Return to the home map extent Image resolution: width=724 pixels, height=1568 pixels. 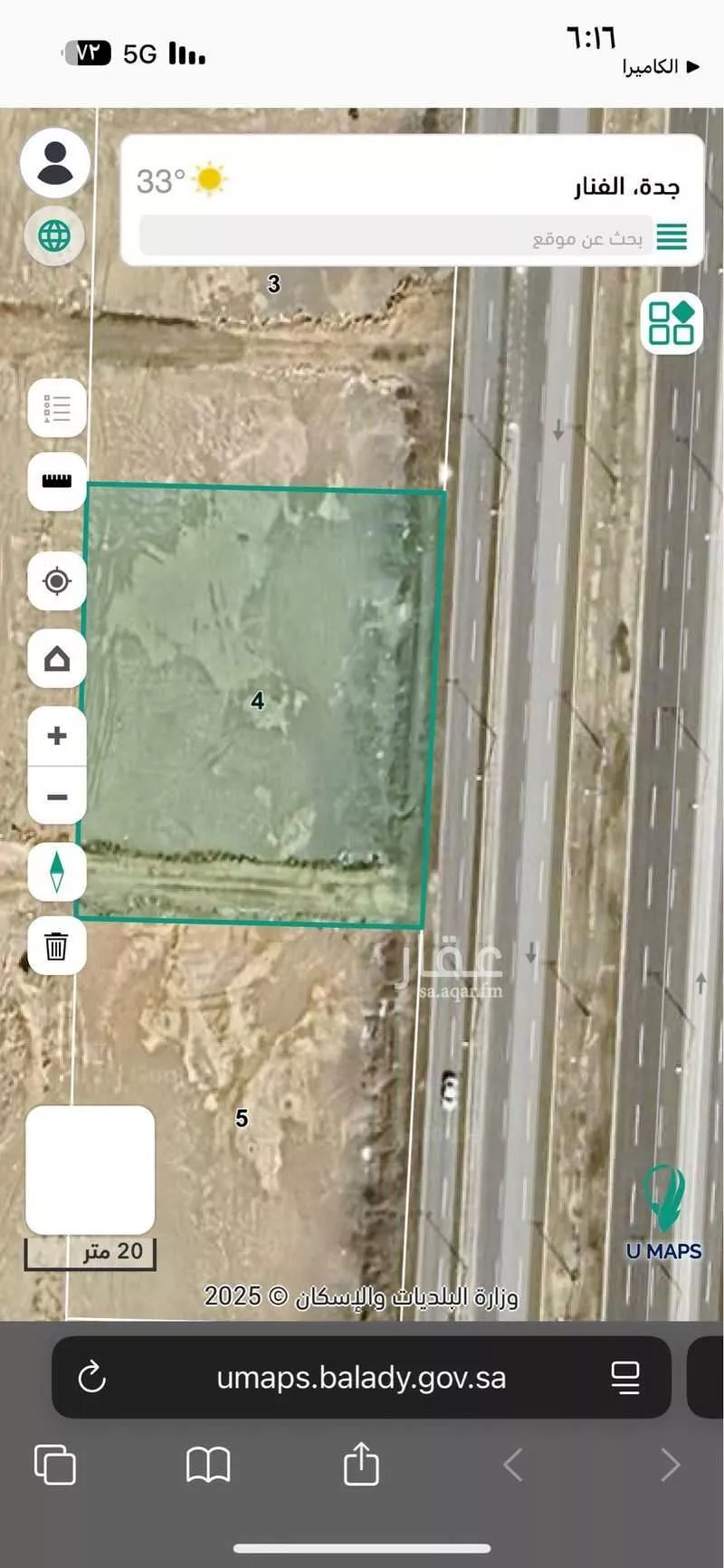coord(56,658)
